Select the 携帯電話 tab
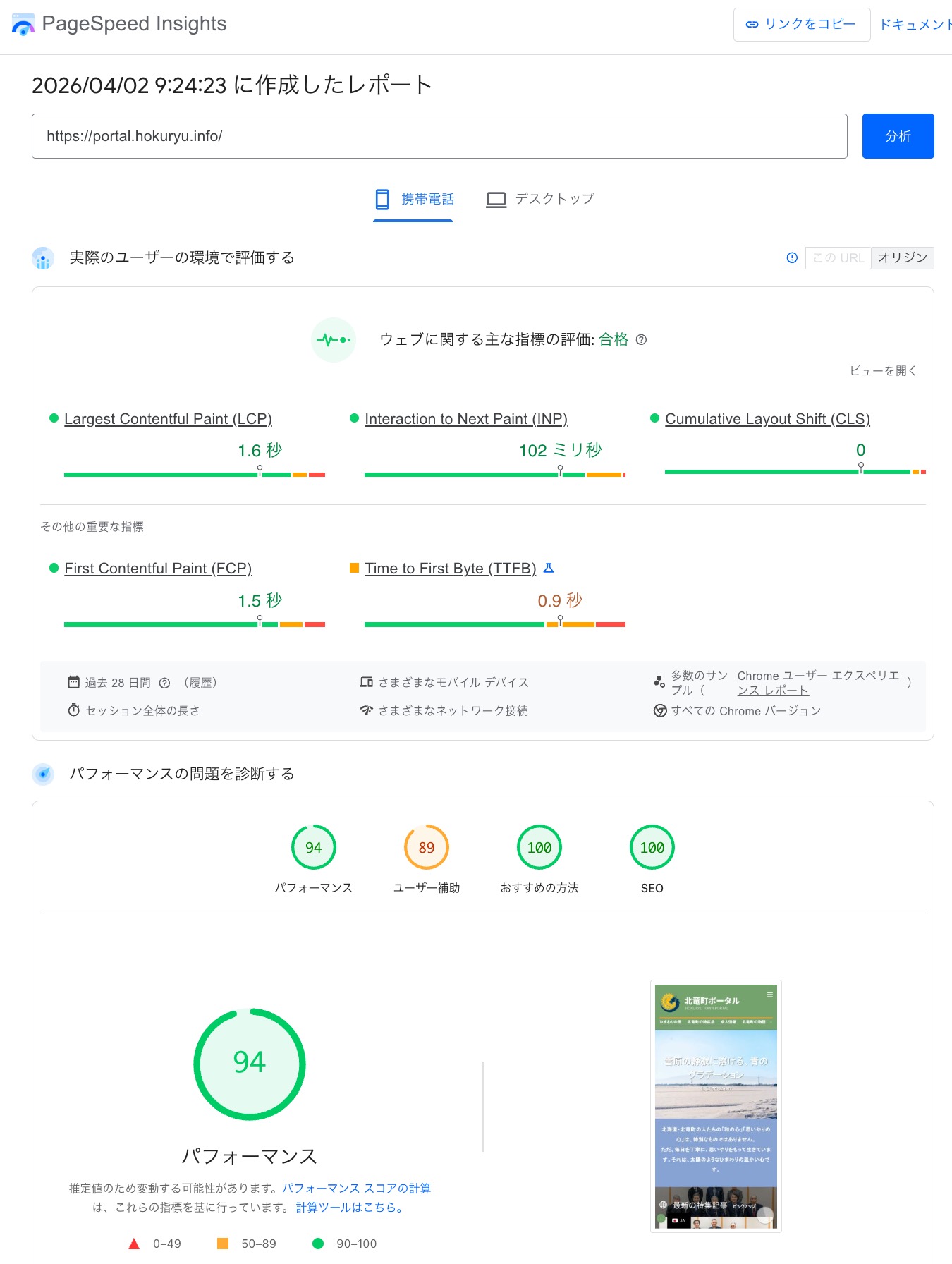This screenshot has height=1264, width=952. pyautogui.click(x=414, y=200)
